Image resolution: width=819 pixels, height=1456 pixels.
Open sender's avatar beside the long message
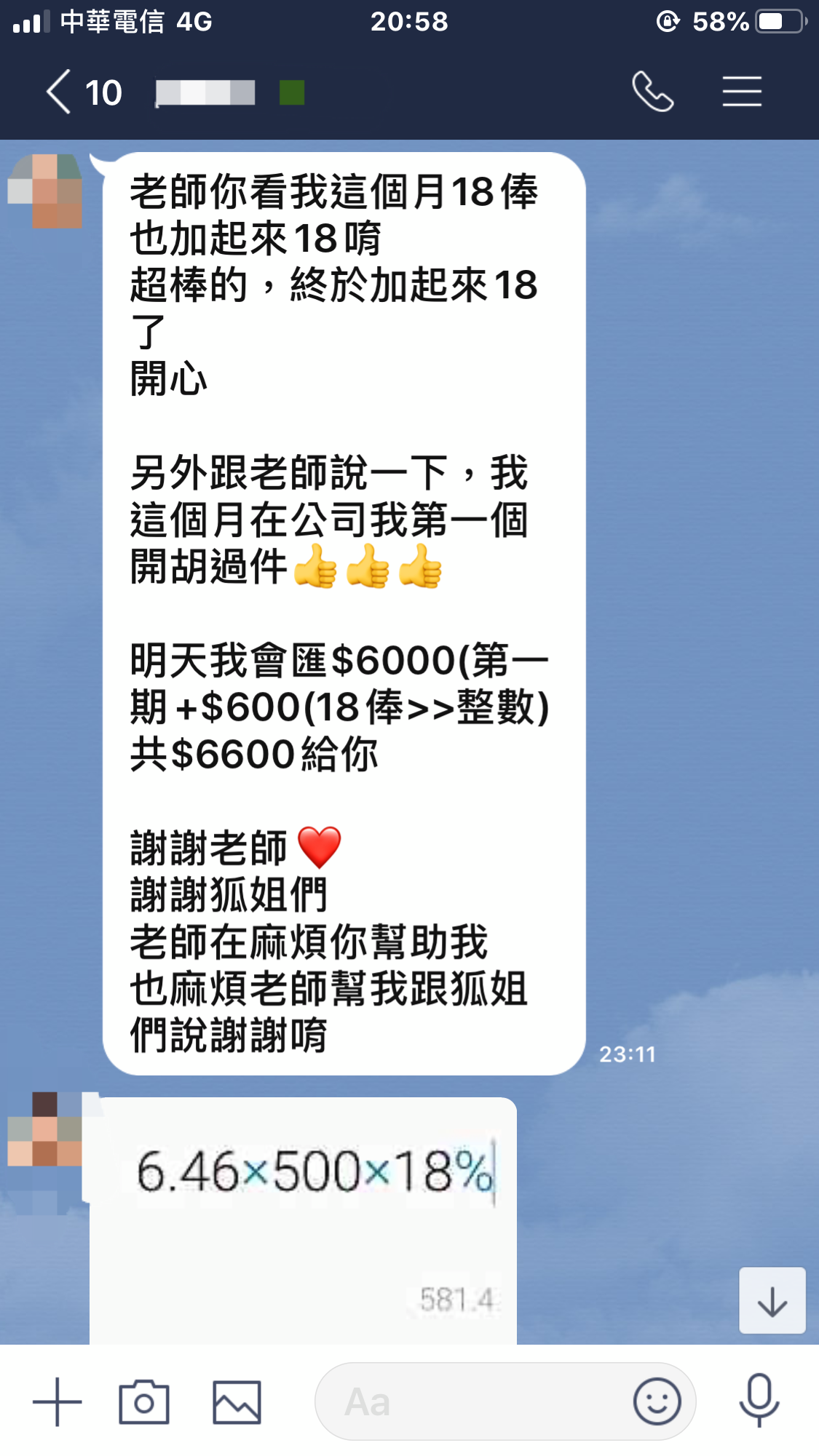[x=45, y=191]
